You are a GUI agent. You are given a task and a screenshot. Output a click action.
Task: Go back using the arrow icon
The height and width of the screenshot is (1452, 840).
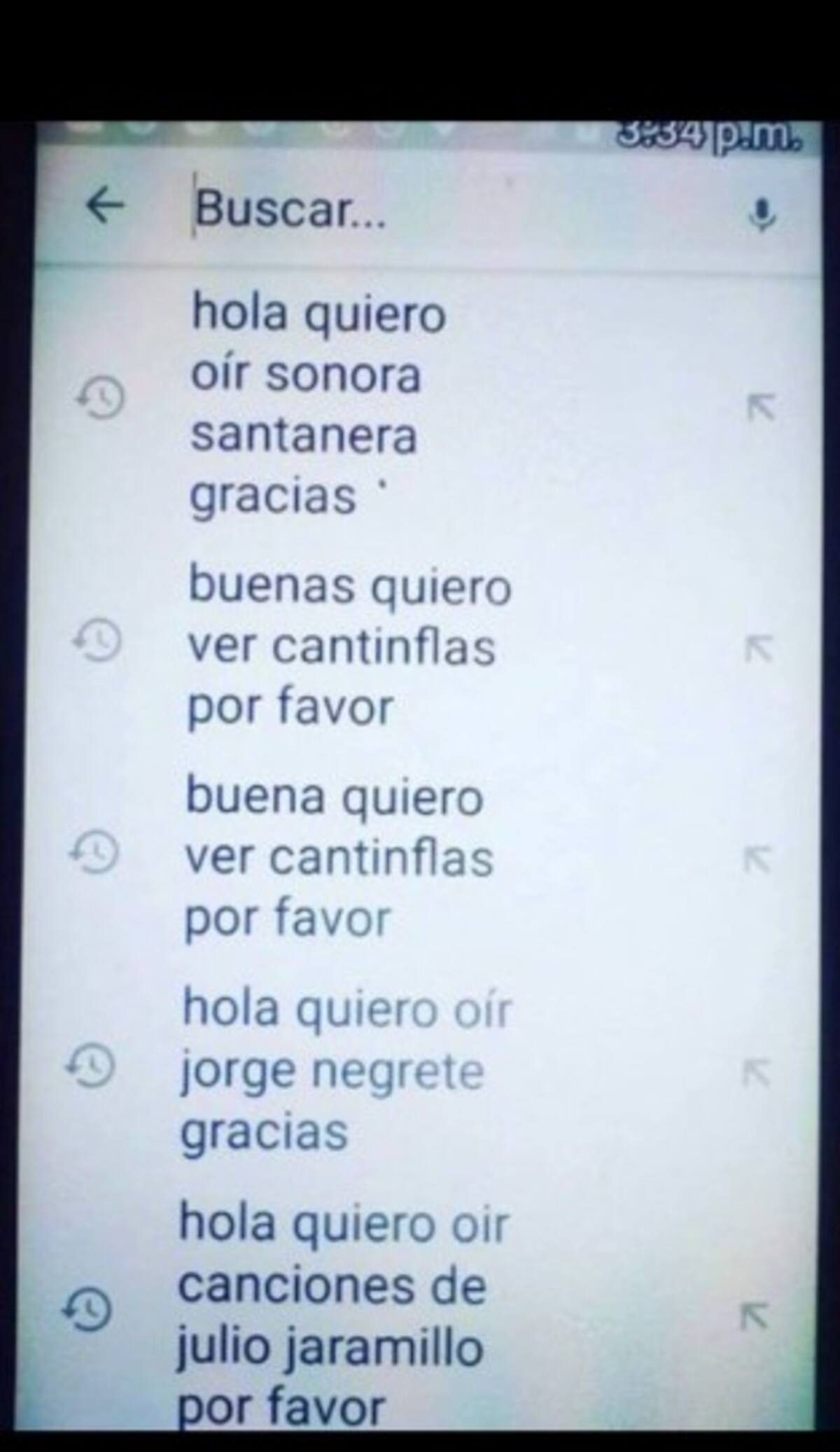pos(105,206)
